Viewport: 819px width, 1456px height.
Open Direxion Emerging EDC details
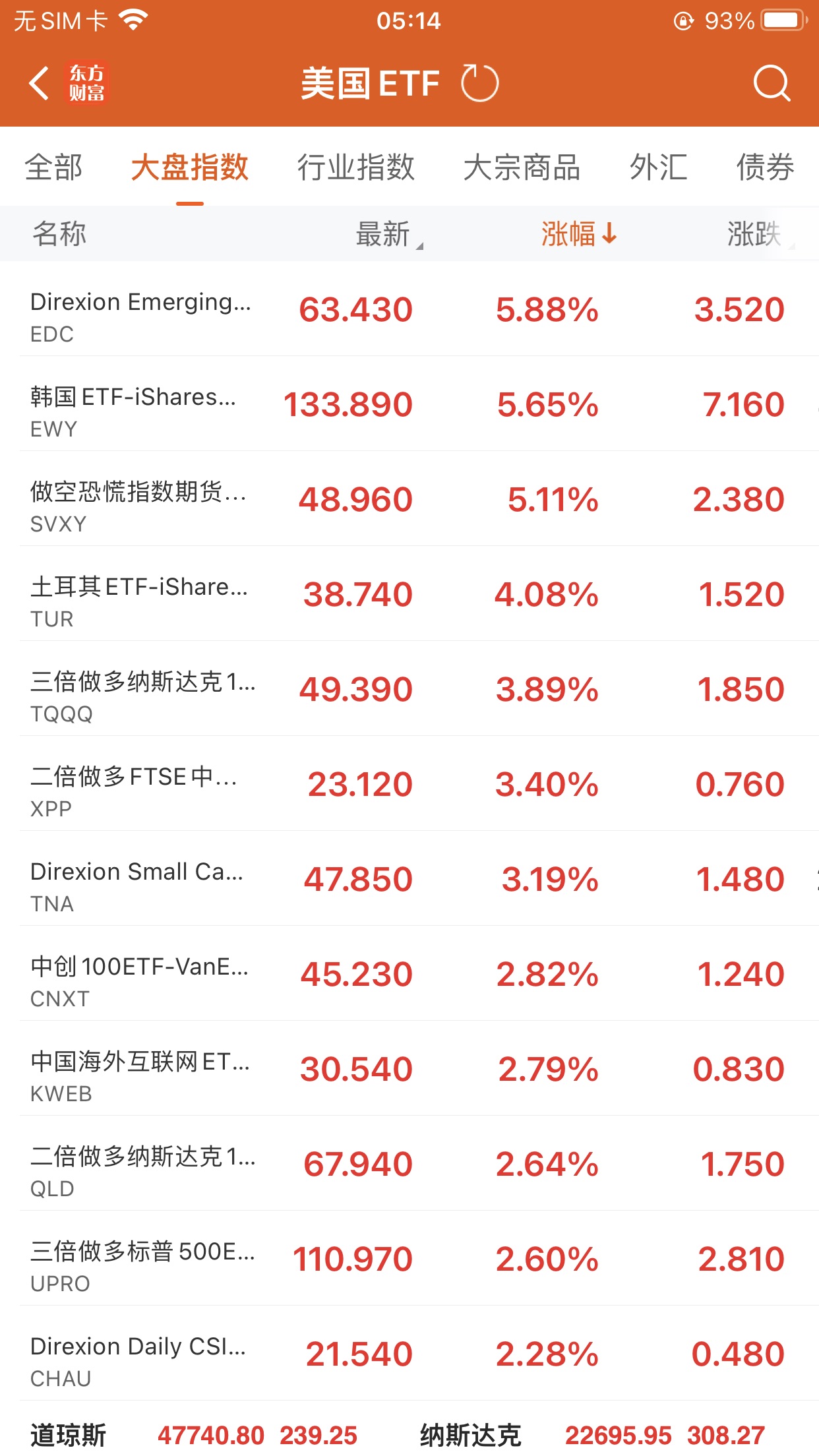pyautogui.click(x=409, y=310)
